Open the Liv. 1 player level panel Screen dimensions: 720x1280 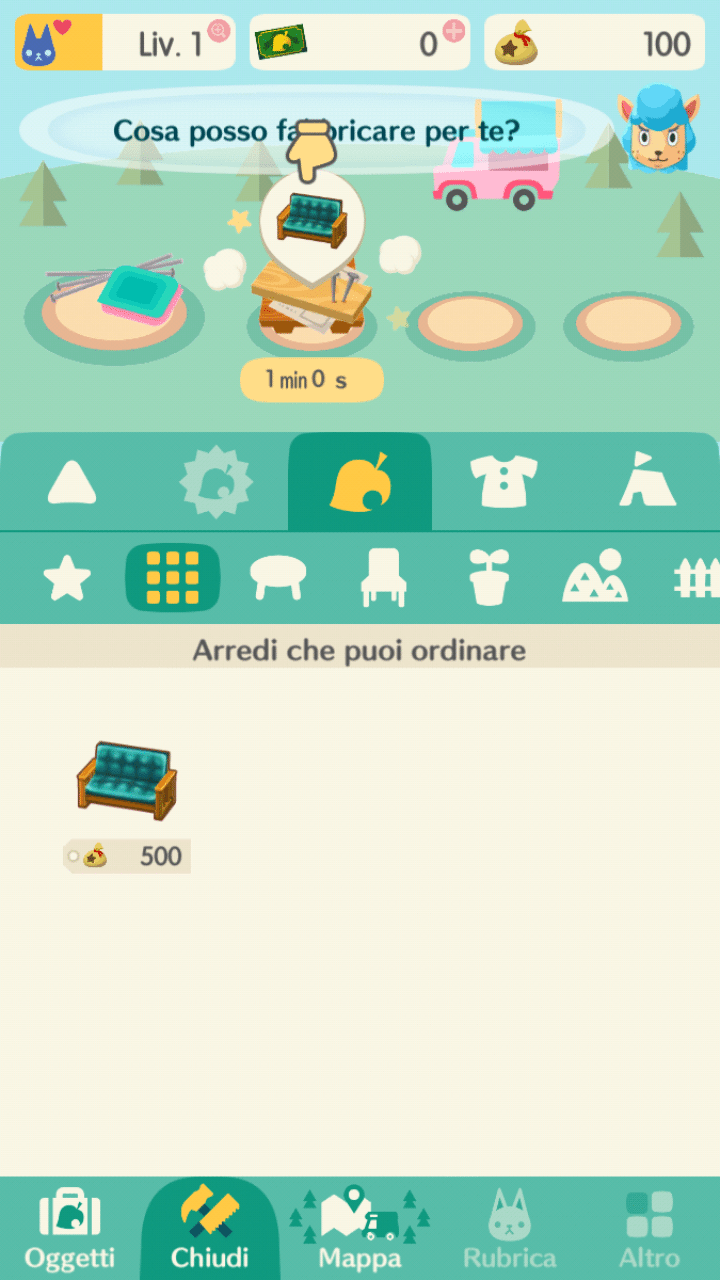coord(125,43)
